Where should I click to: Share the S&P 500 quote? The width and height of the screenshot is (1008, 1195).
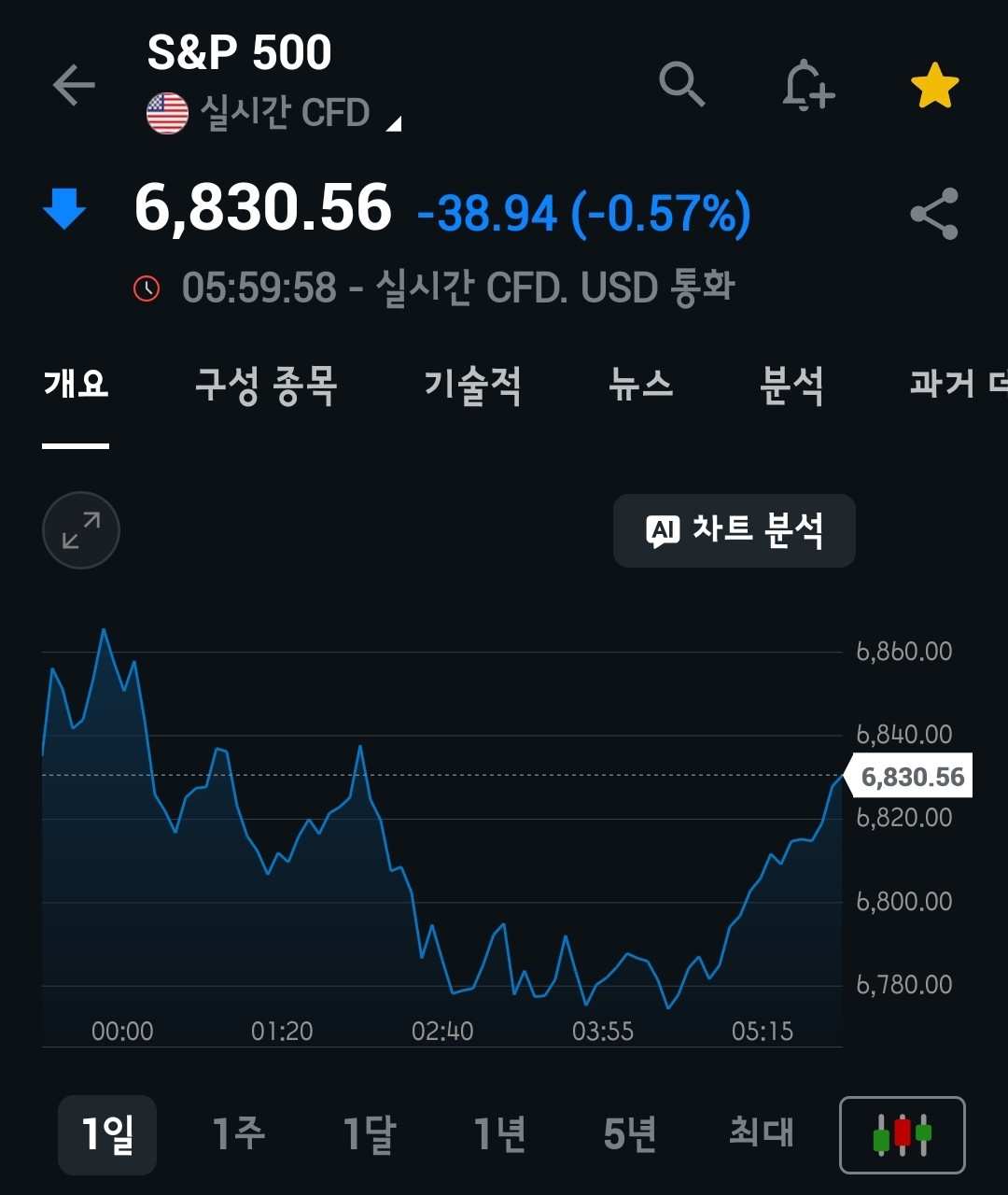coord(934,214)
